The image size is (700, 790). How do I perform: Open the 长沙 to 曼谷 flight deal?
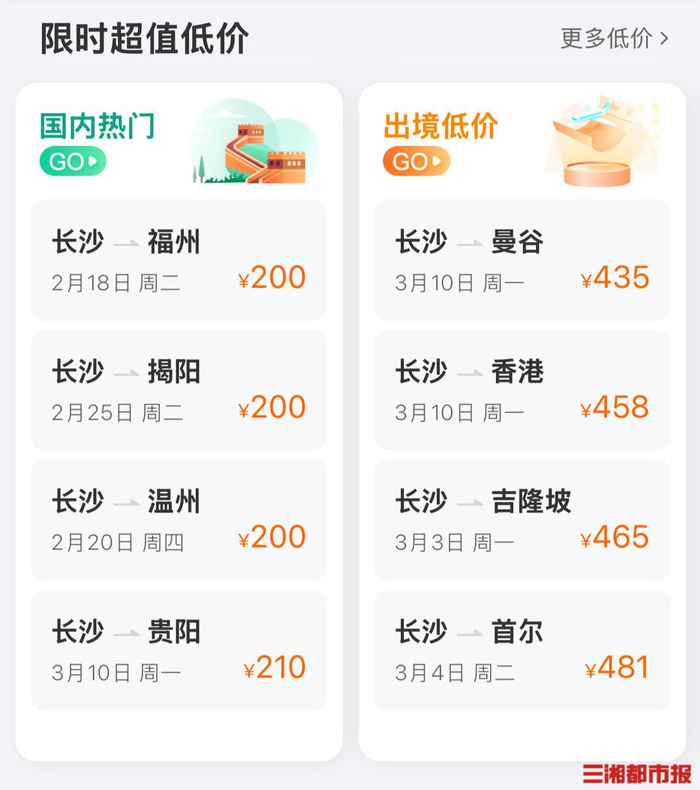pyautogui.click(x=522, y=260)
